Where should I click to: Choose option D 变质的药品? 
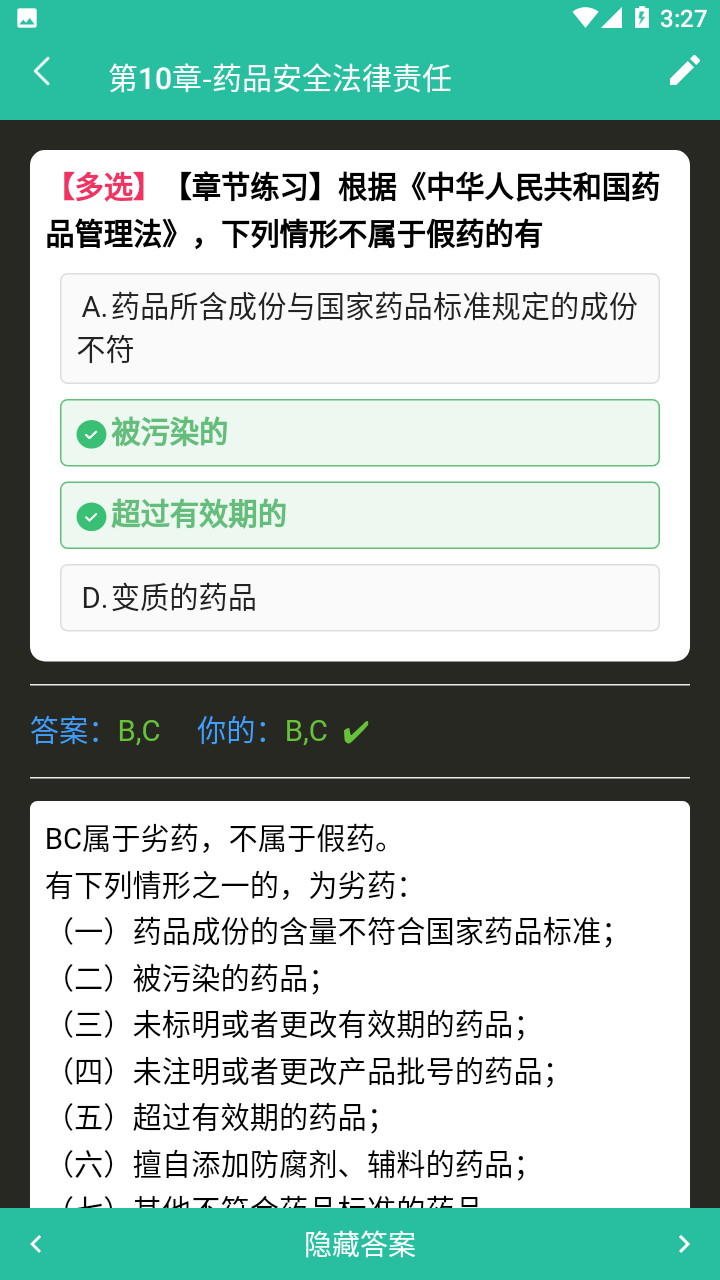tap(360, 598)
